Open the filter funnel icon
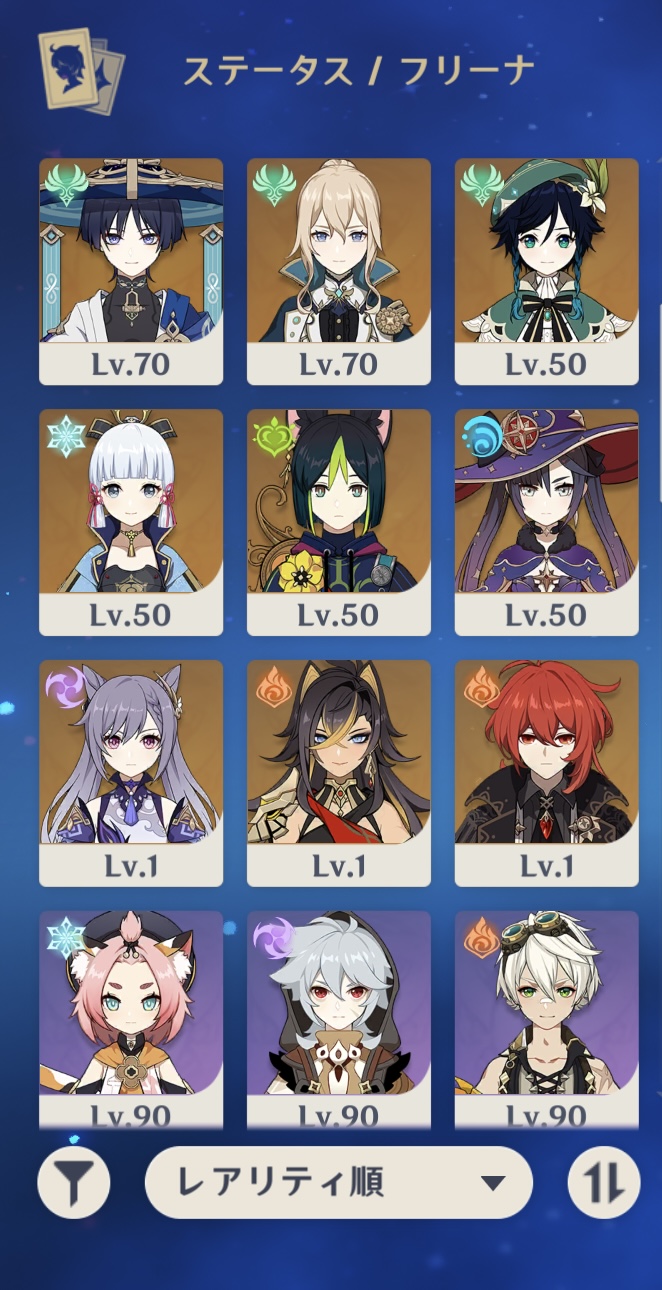 coord(73,1184)
